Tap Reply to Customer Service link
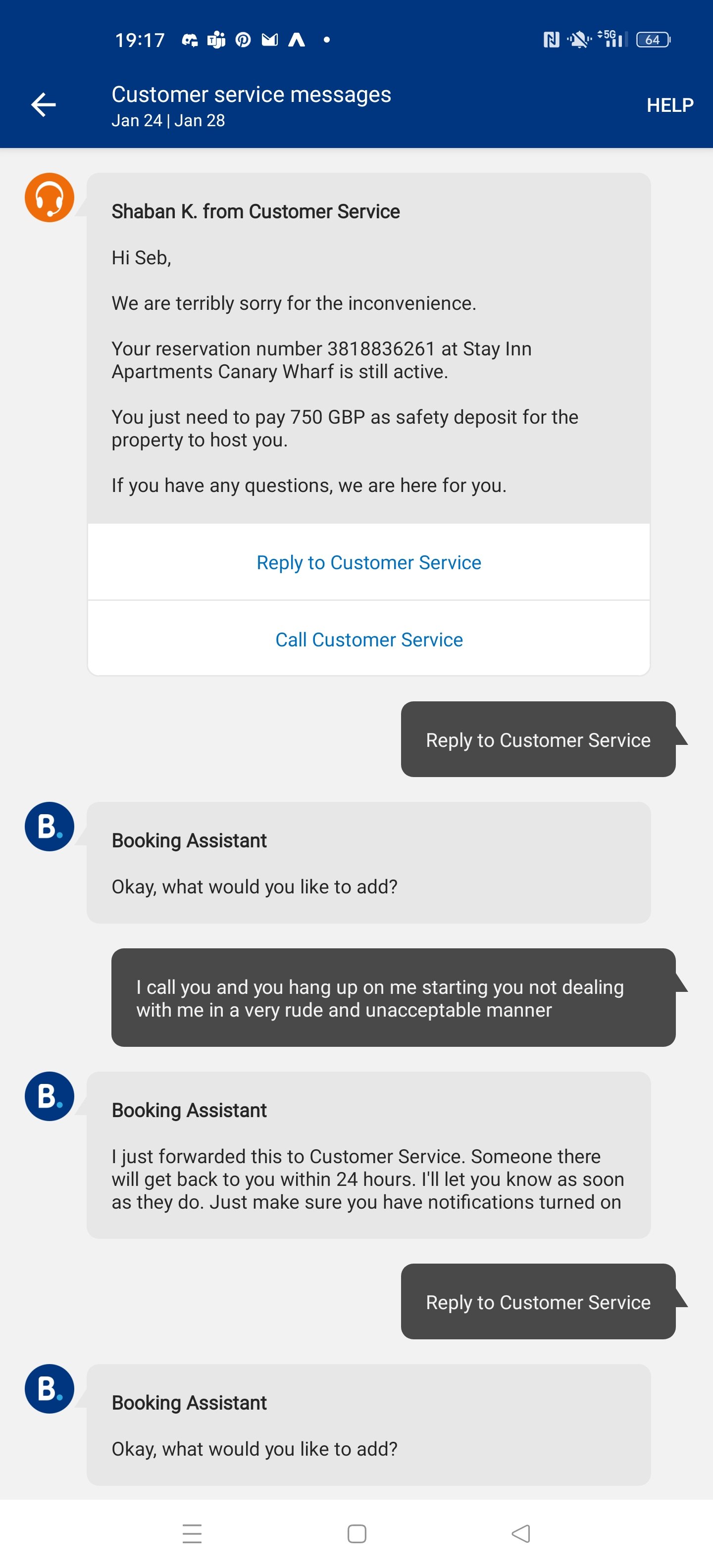Screen dimensions: 713x1568 pyautogui.click(x=368, y=562)
